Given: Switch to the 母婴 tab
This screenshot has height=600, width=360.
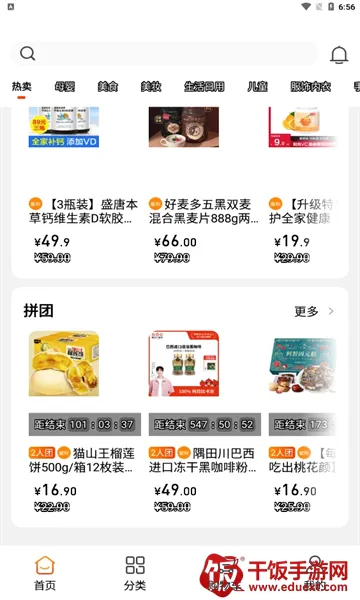Looking at the screenshot, I should tap(65, 86).
